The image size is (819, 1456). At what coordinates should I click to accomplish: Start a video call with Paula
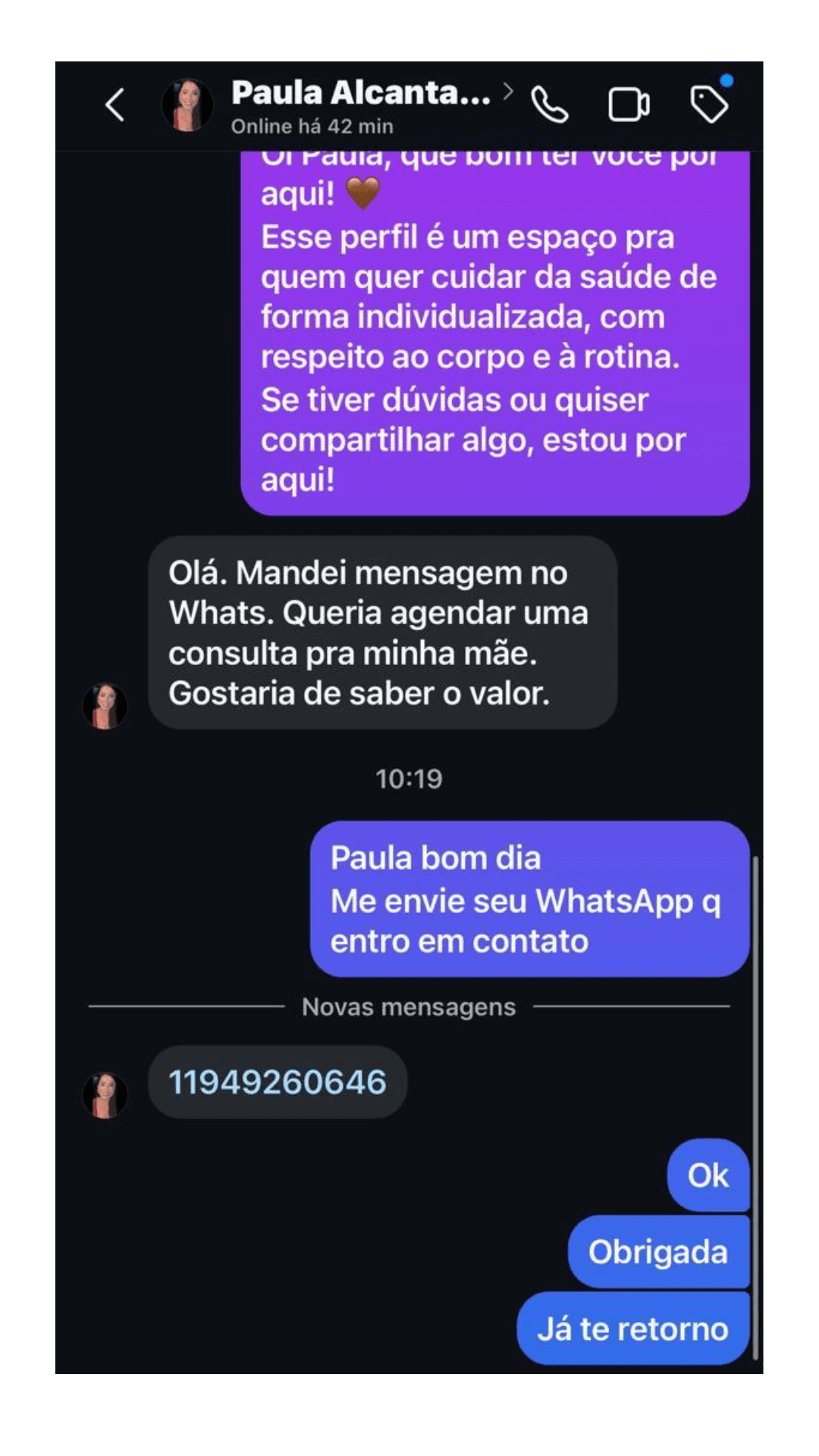[629, 105]
